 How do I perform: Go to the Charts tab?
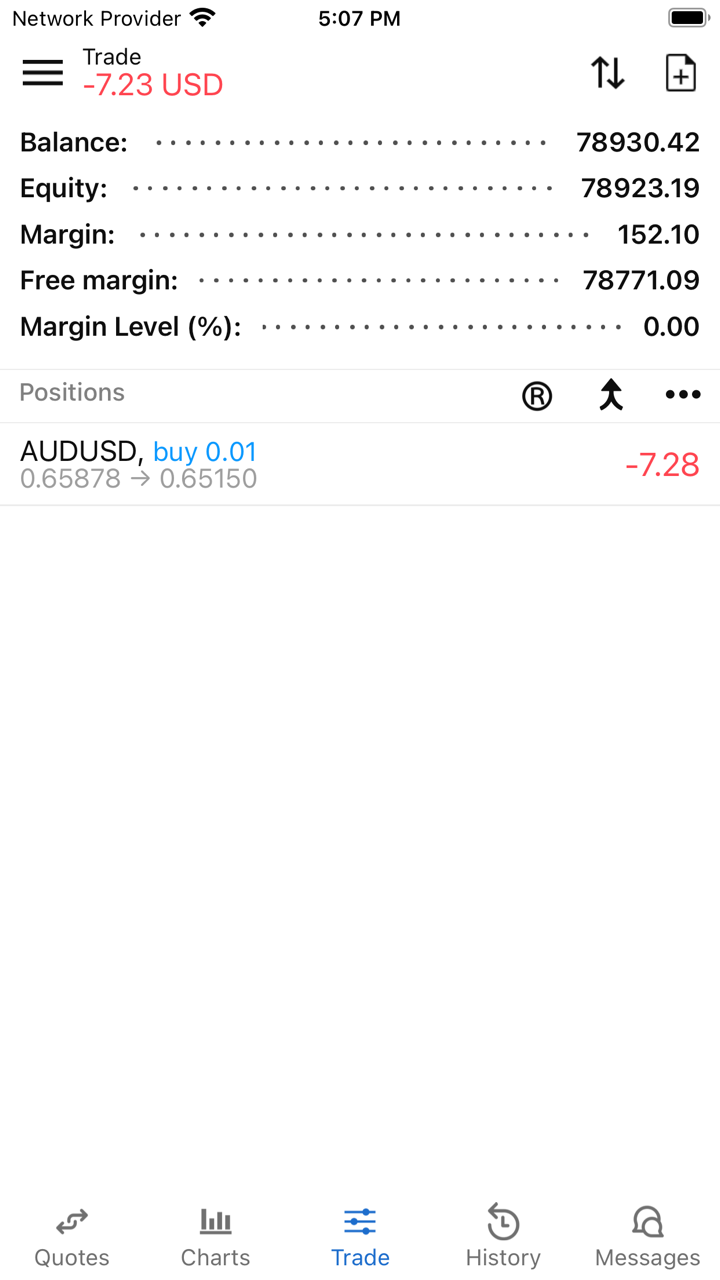216,1237
